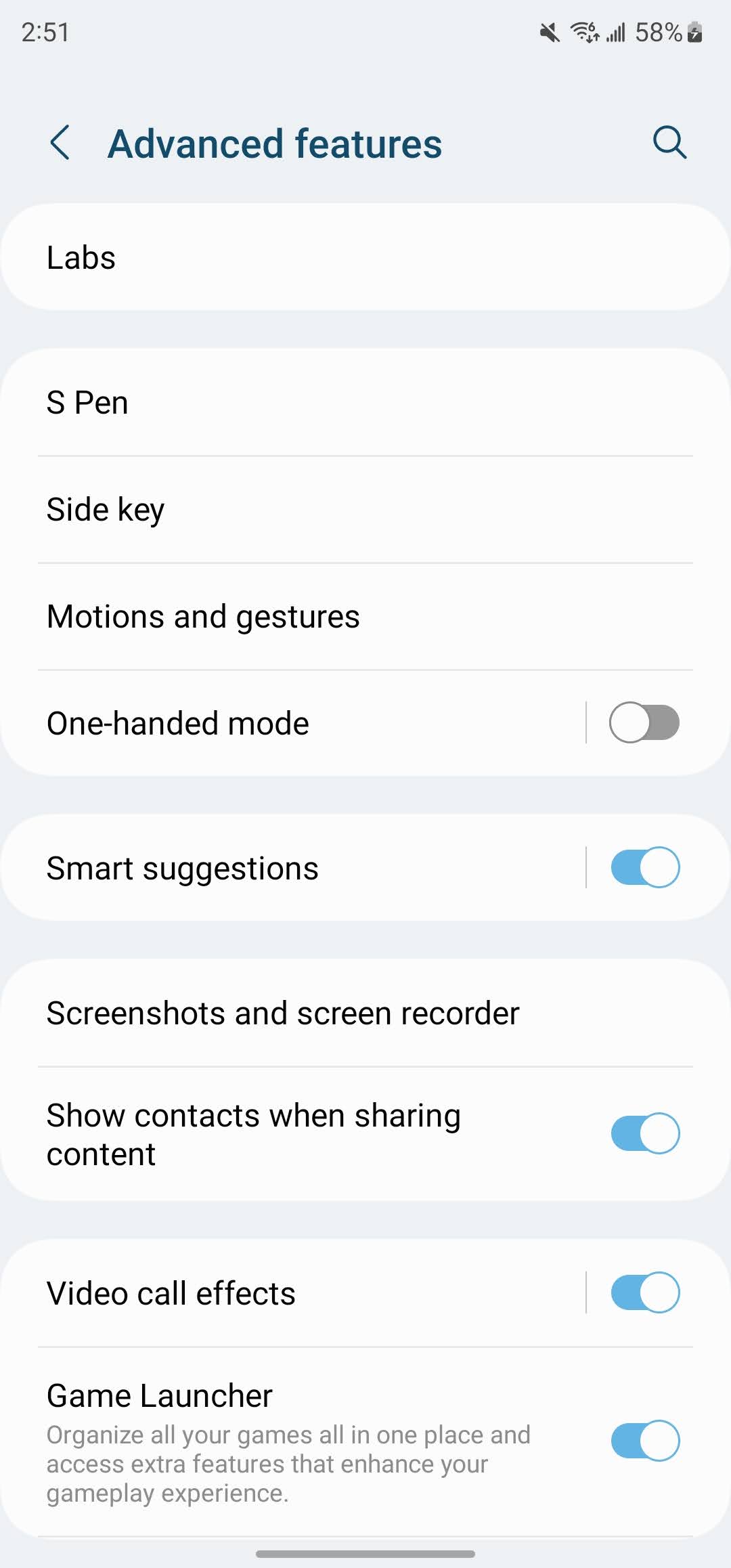Screen dimensions: 731x1568
Task: Turn off Smart suggestions switch
Action: [x=644, y=867]
